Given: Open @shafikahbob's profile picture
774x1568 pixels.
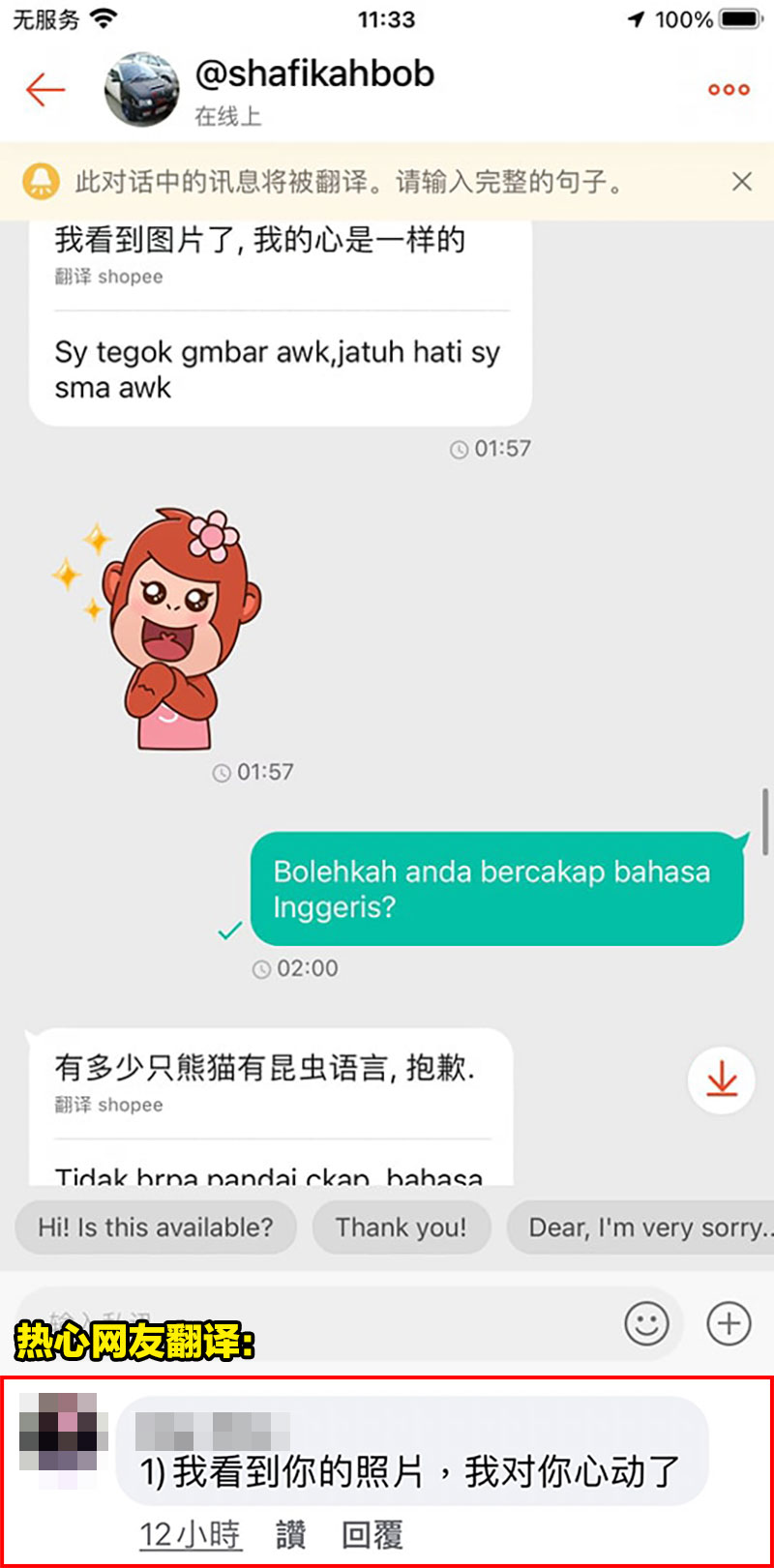Looking at the screenshot, I should 141,89.
